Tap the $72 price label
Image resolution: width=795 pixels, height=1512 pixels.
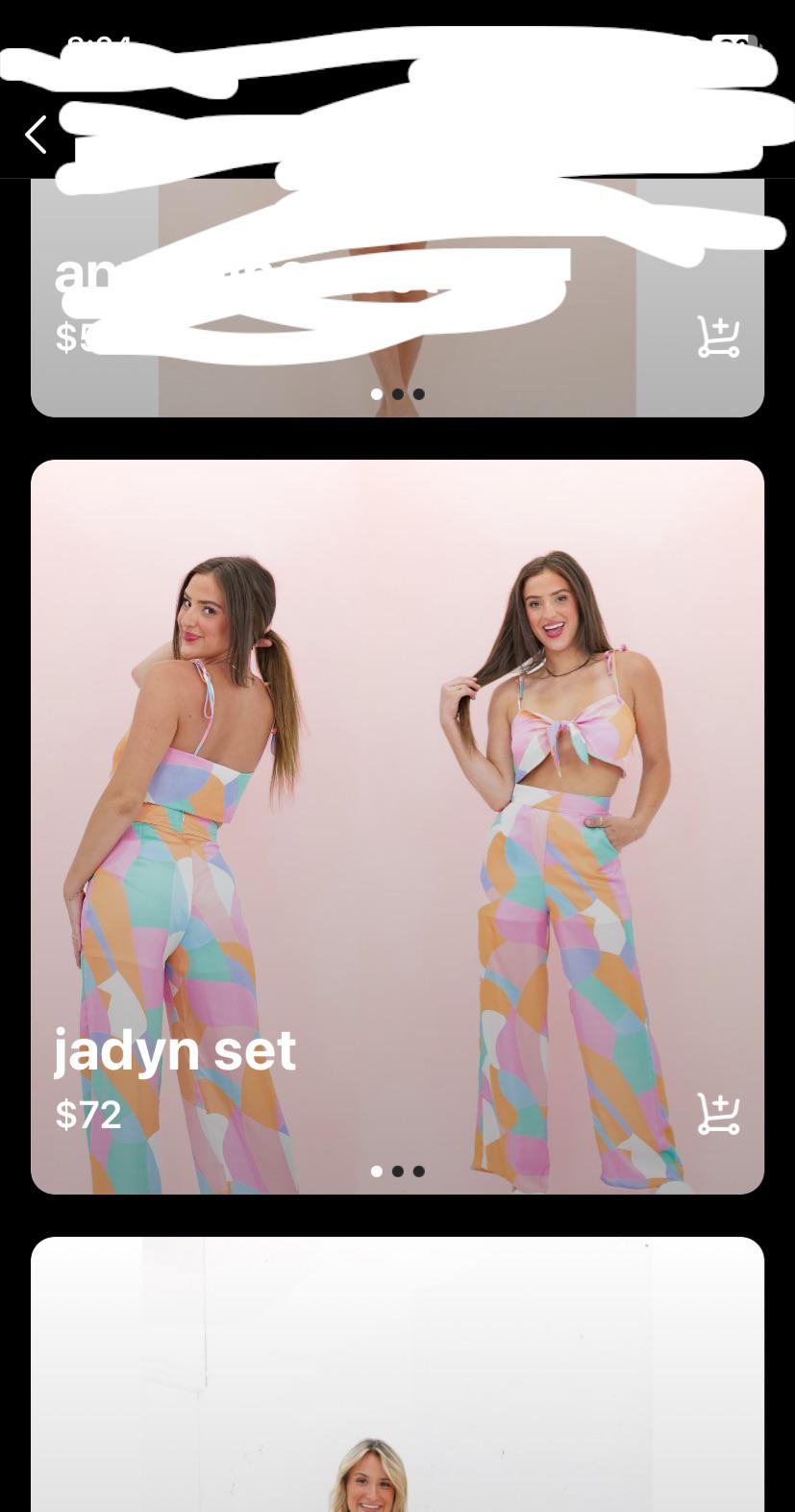[x=87, y=1114]
